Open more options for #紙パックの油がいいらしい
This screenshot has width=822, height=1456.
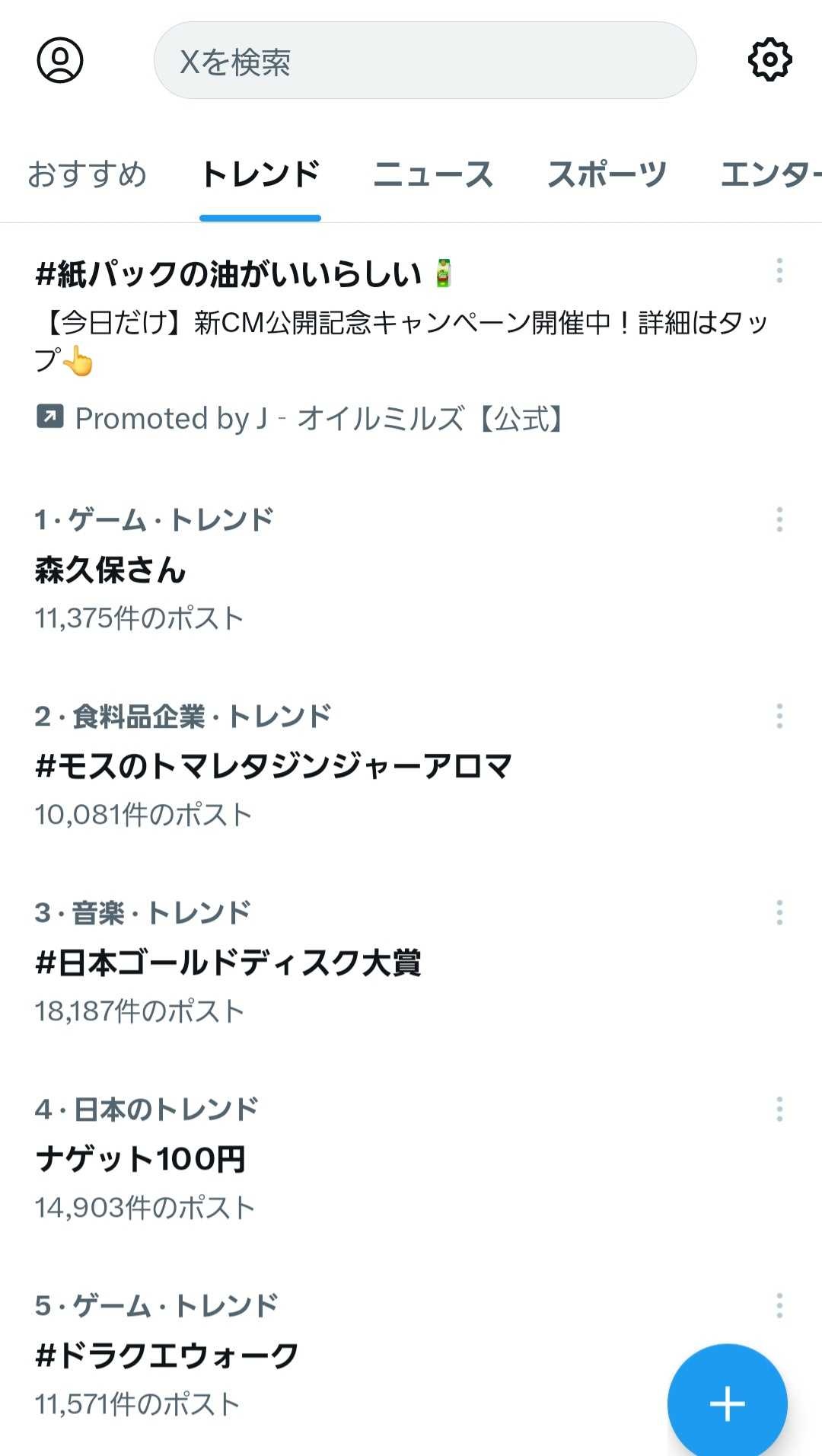(779, 271)
